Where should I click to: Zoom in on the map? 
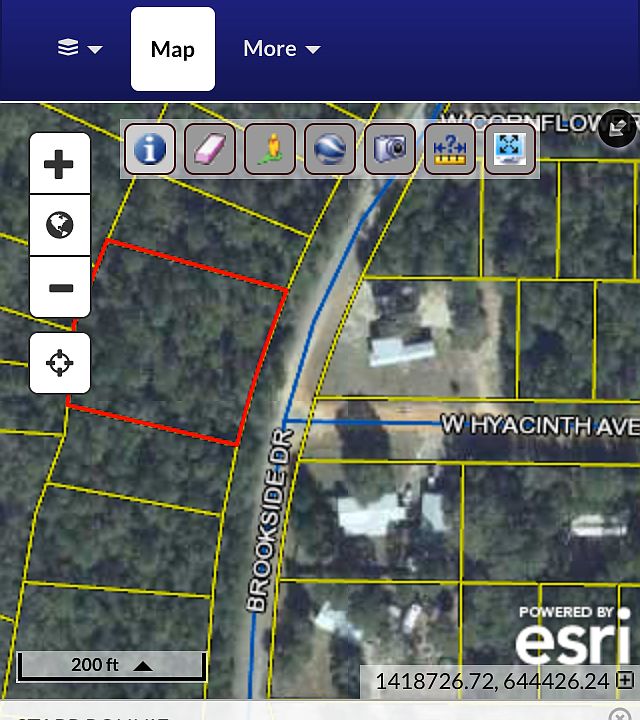[x=60, y=163]
